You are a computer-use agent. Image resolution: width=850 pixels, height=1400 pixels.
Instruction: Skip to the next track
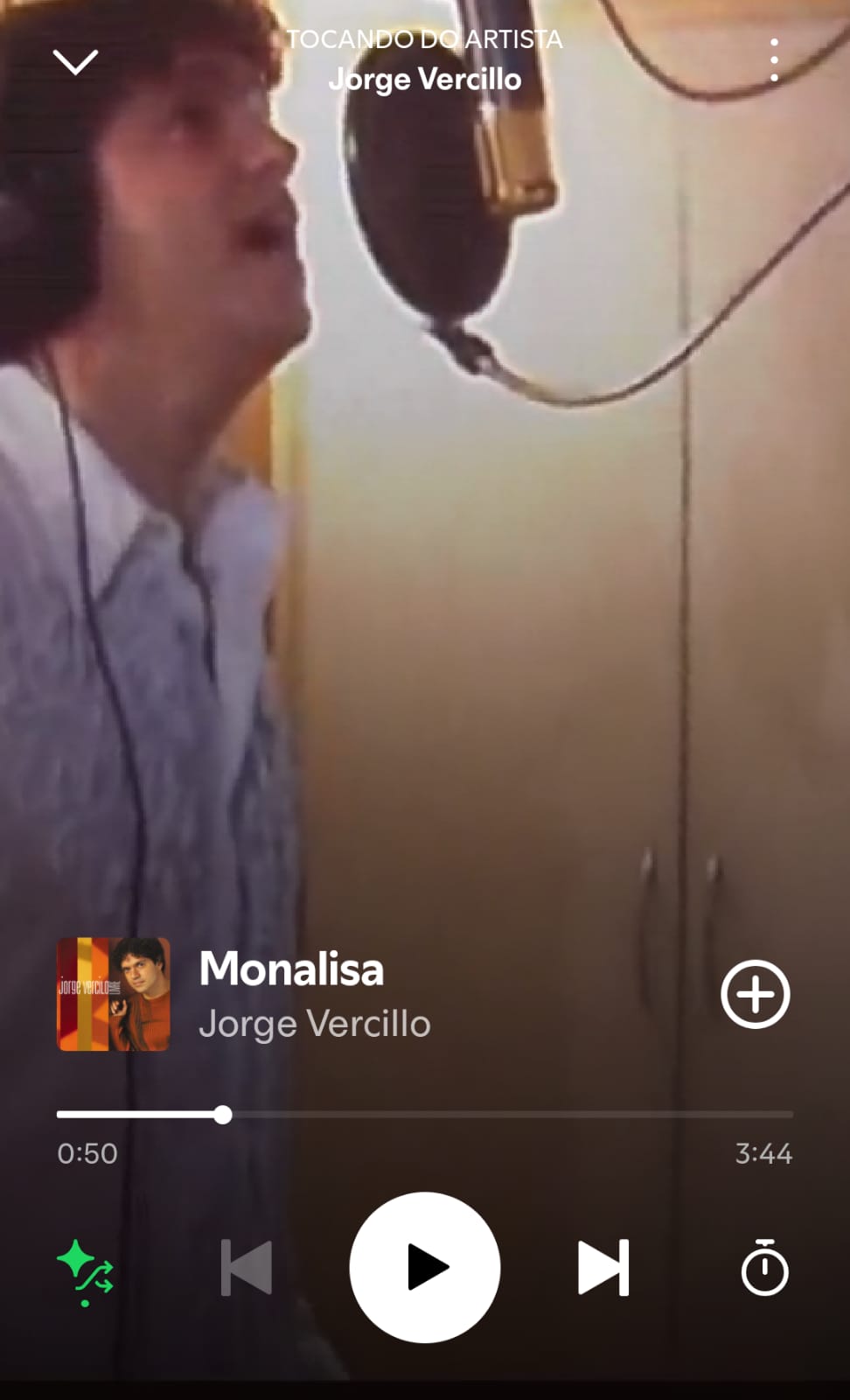(x=602, y=1266)
